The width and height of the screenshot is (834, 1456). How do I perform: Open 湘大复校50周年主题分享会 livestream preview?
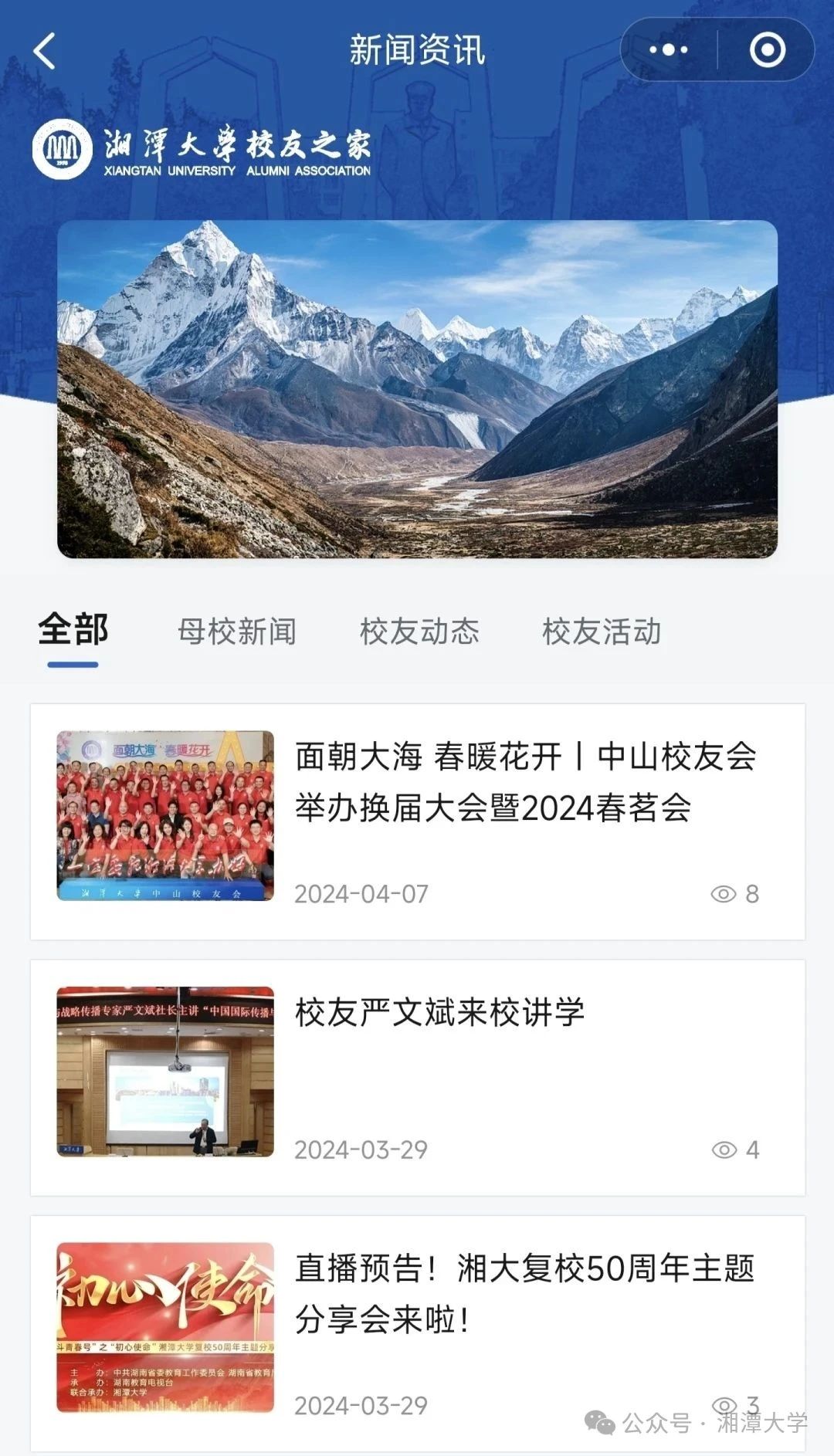point(525,1294)
